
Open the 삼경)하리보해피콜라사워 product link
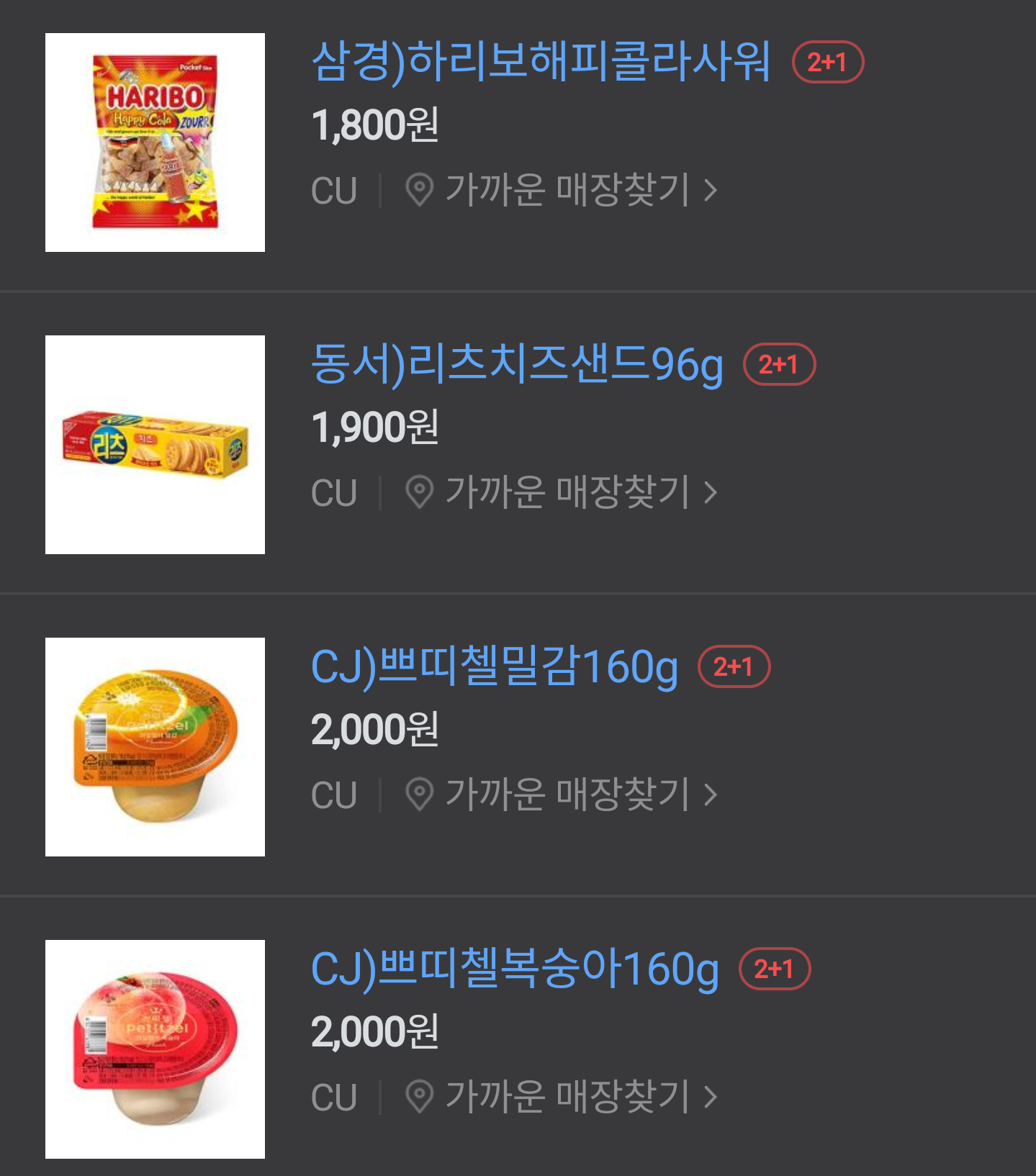(x=541, y=63)
